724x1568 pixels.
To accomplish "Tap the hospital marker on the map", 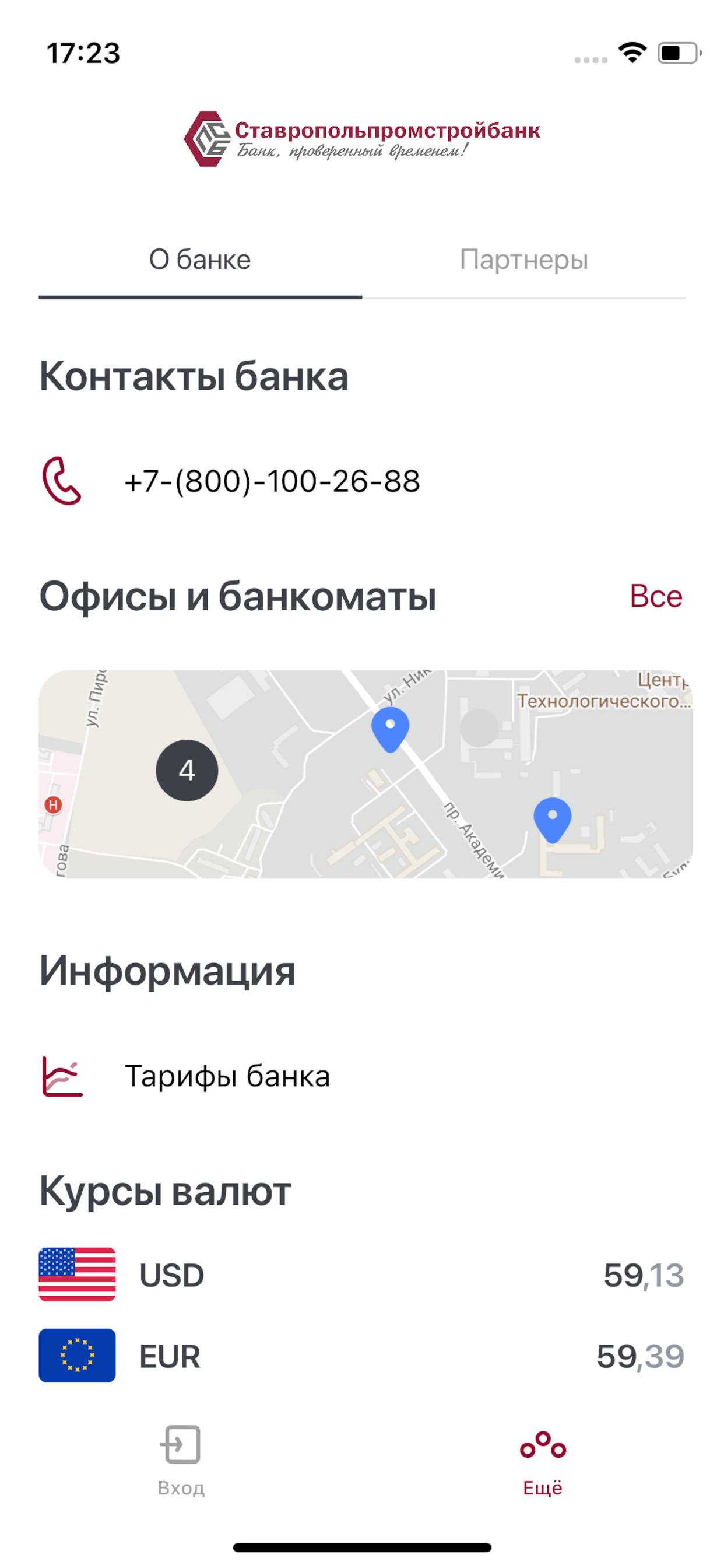I will click(54, 804).
